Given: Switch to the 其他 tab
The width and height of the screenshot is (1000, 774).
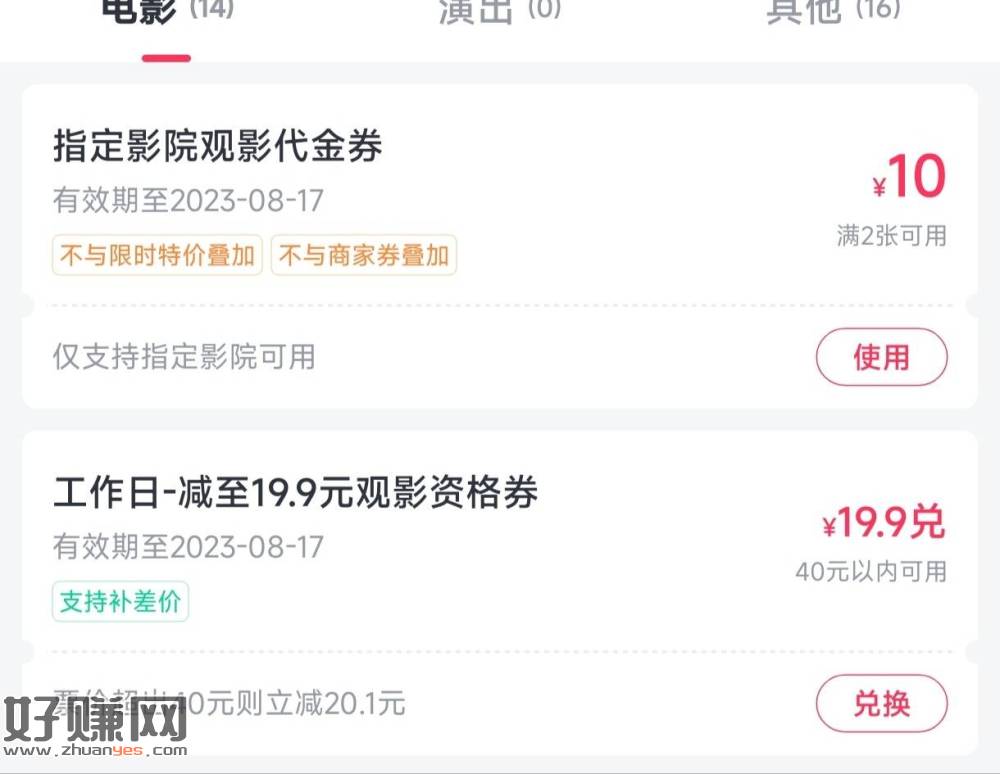Looking at the screenshot, I should click(832, 12).
